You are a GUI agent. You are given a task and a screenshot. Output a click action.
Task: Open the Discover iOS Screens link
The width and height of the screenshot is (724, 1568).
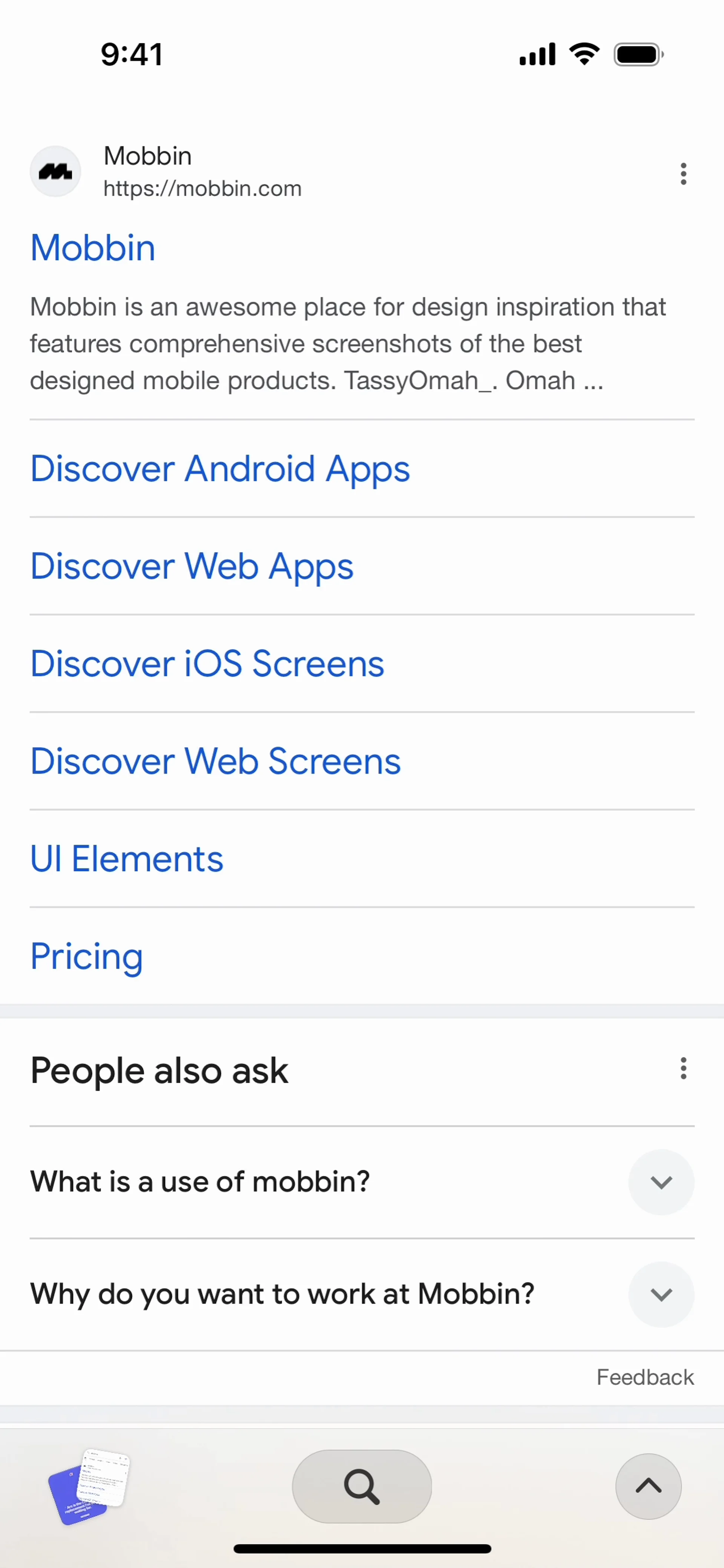coord(207,664)
